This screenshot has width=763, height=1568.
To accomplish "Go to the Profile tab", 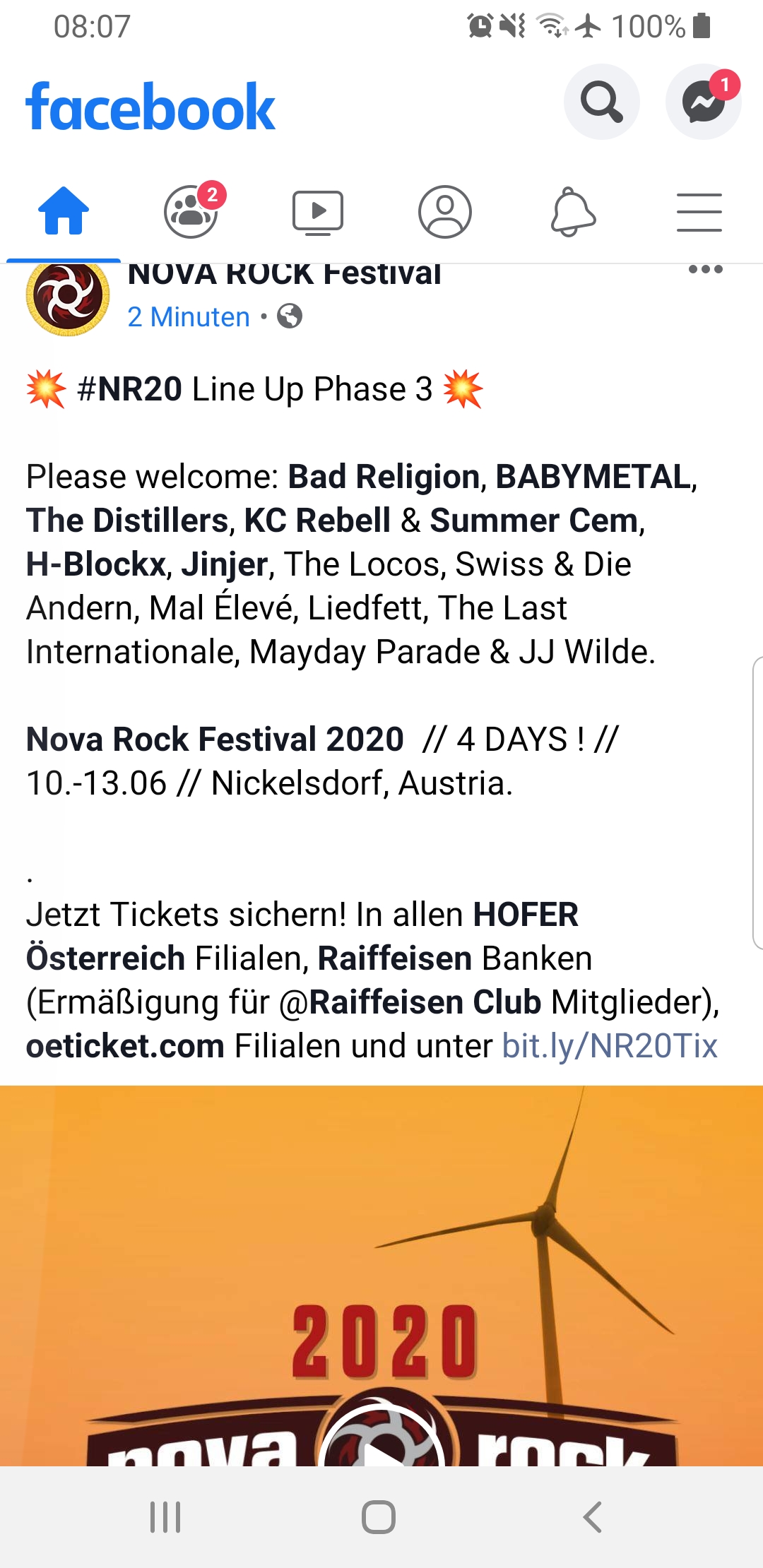I will pos(445,210).
